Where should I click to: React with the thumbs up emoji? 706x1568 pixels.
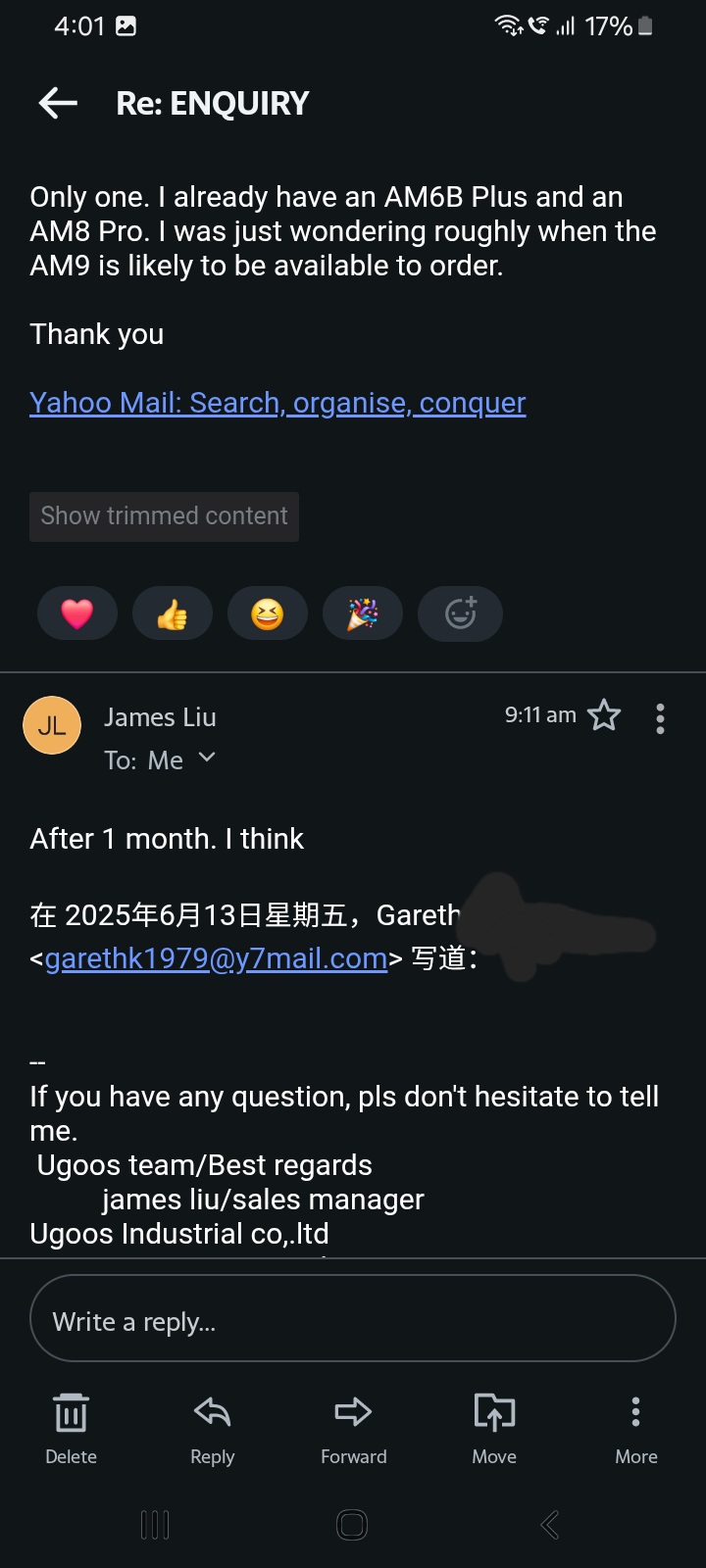(x=173, y=614)
